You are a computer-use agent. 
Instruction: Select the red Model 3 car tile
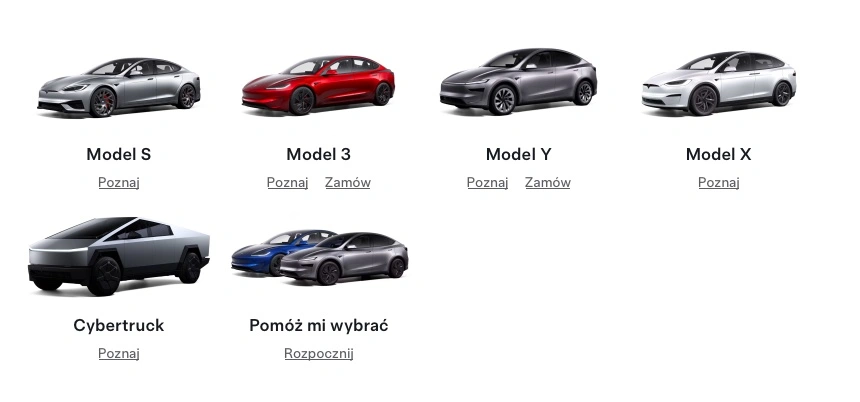pyautogui.click(x=318, y=85)
